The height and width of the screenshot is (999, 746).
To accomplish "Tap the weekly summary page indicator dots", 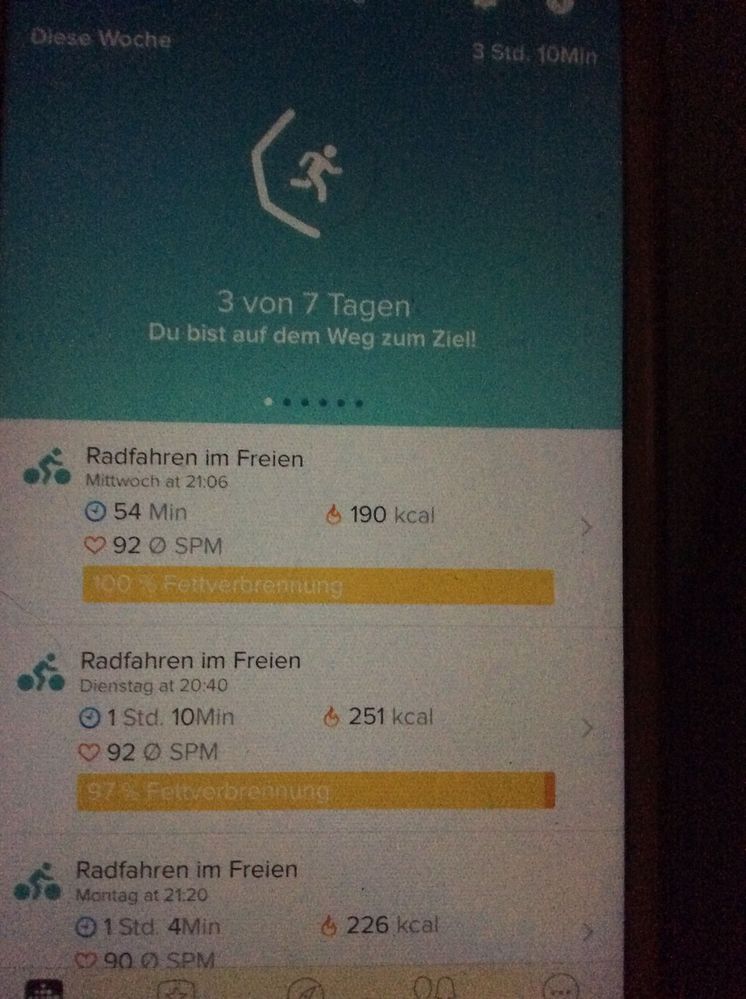I will (x=313, y=403).
